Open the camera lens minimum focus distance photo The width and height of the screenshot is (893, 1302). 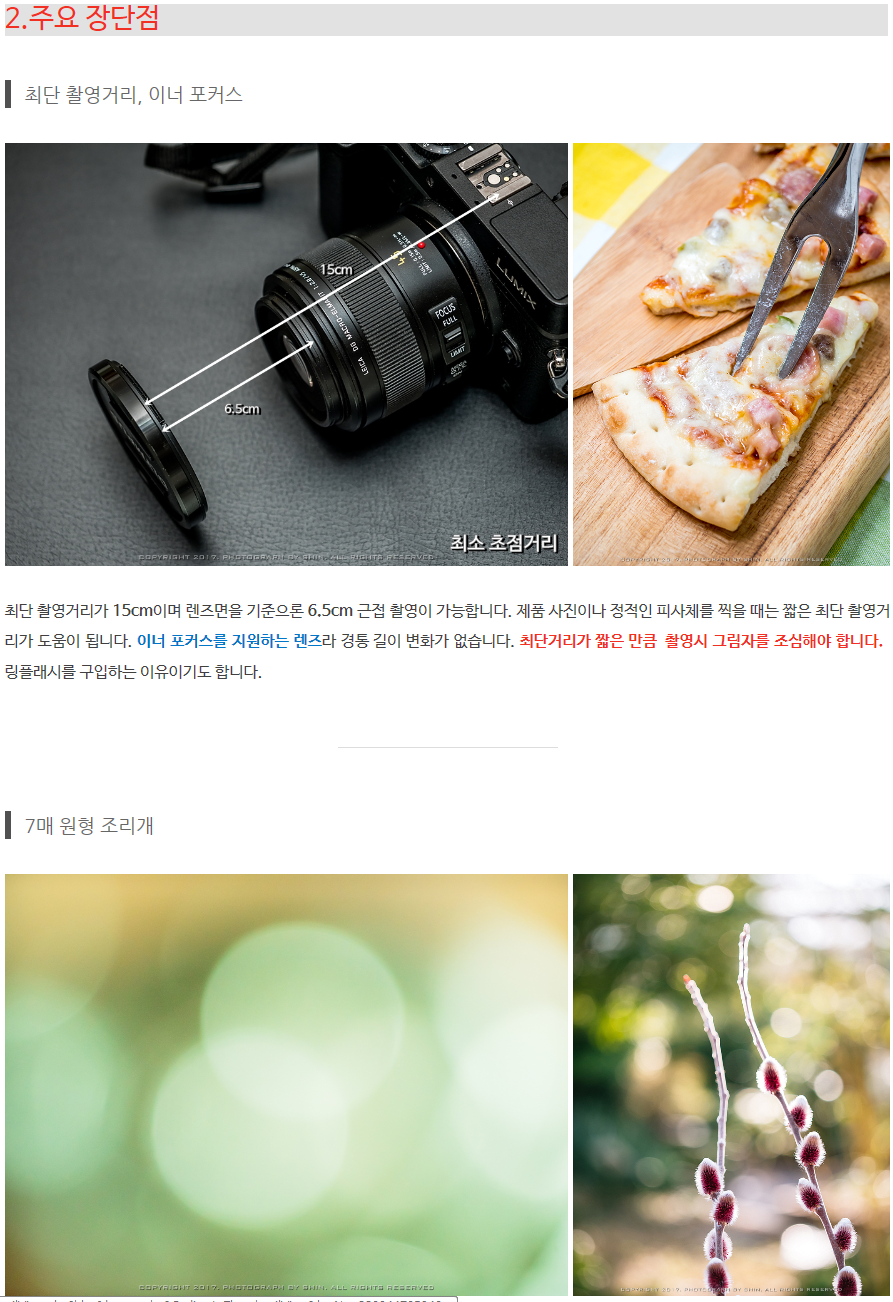[x=286, y=354]
